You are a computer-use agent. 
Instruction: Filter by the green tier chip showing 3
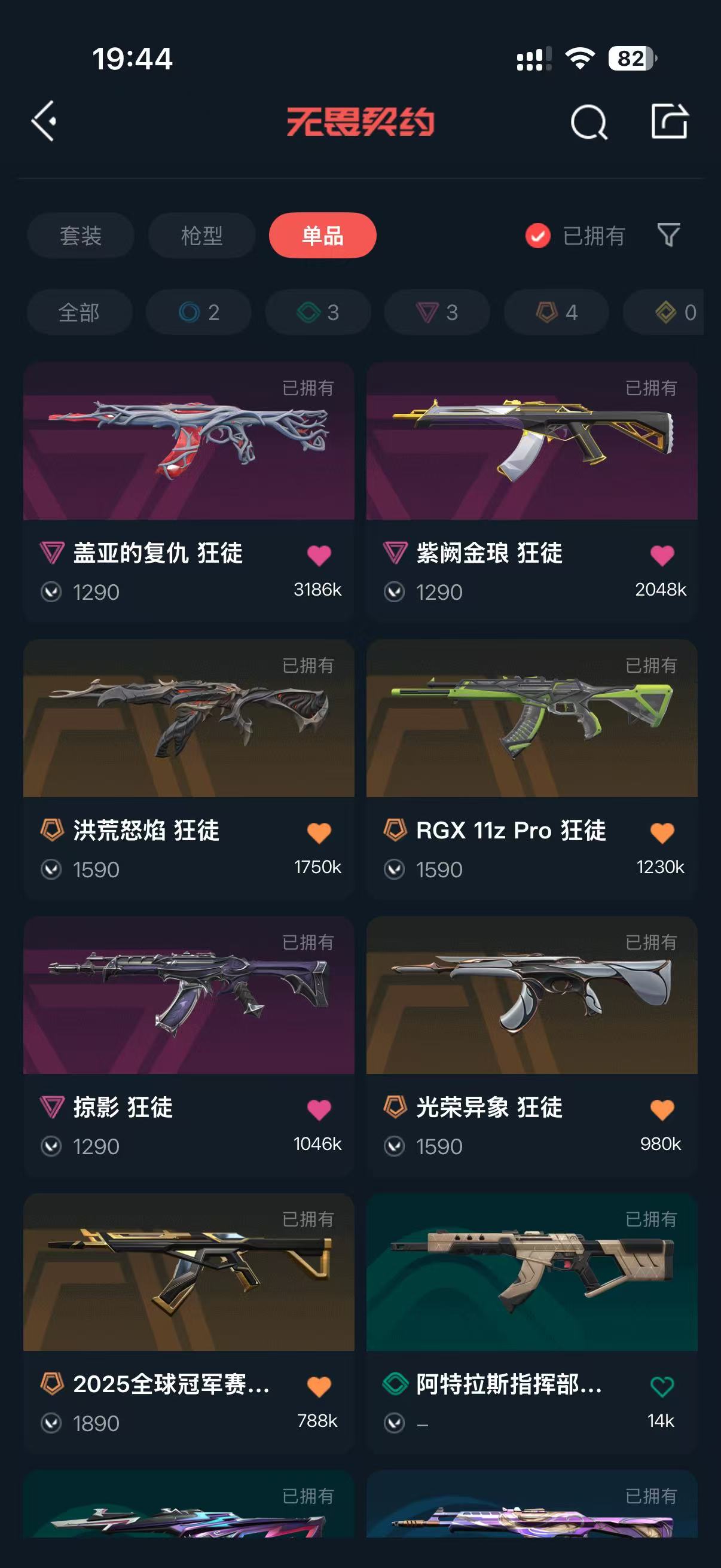pyautogui.click(x=317, y=312)
